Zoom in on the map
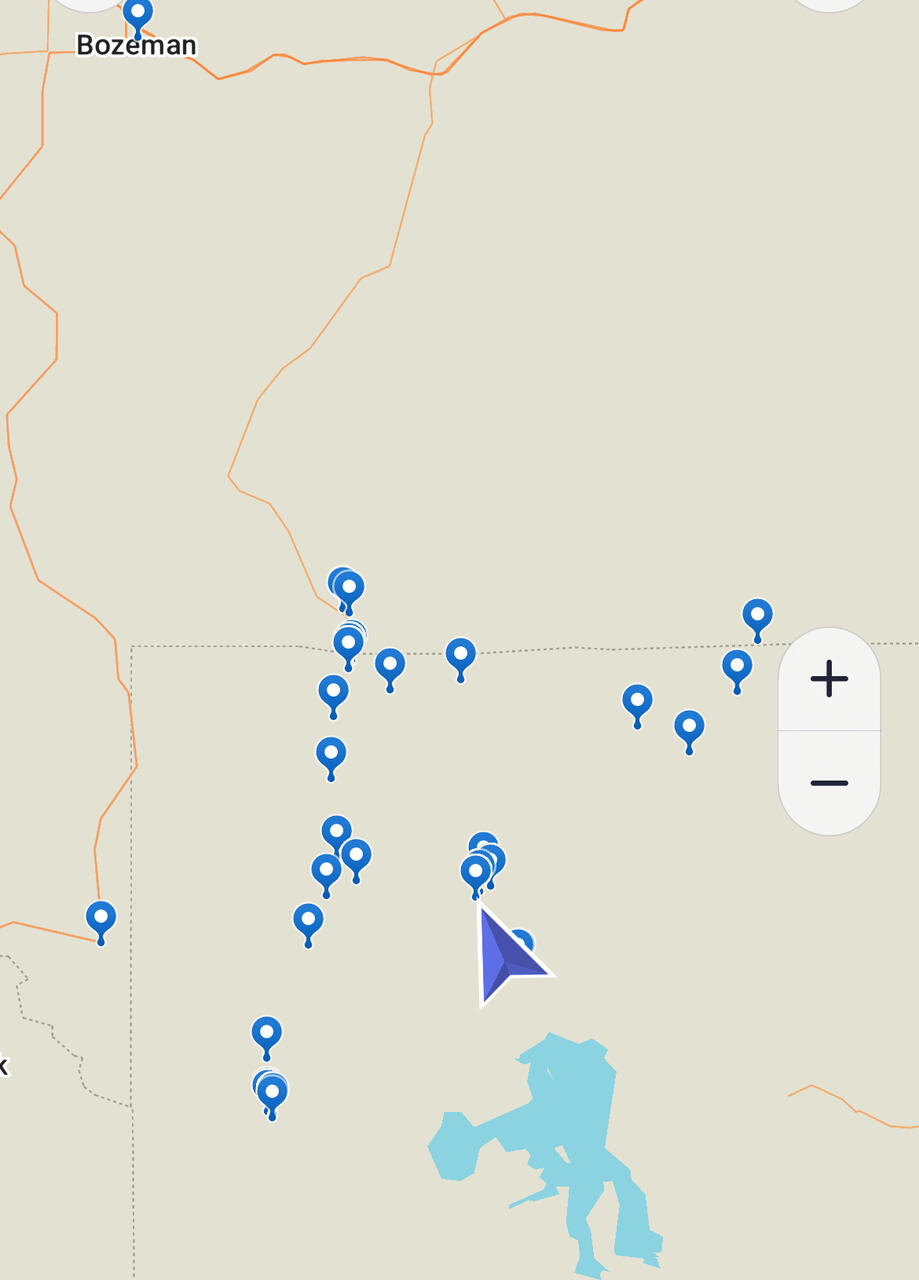The width and height of the screenshot is (919, 1280). pos(829,679)
